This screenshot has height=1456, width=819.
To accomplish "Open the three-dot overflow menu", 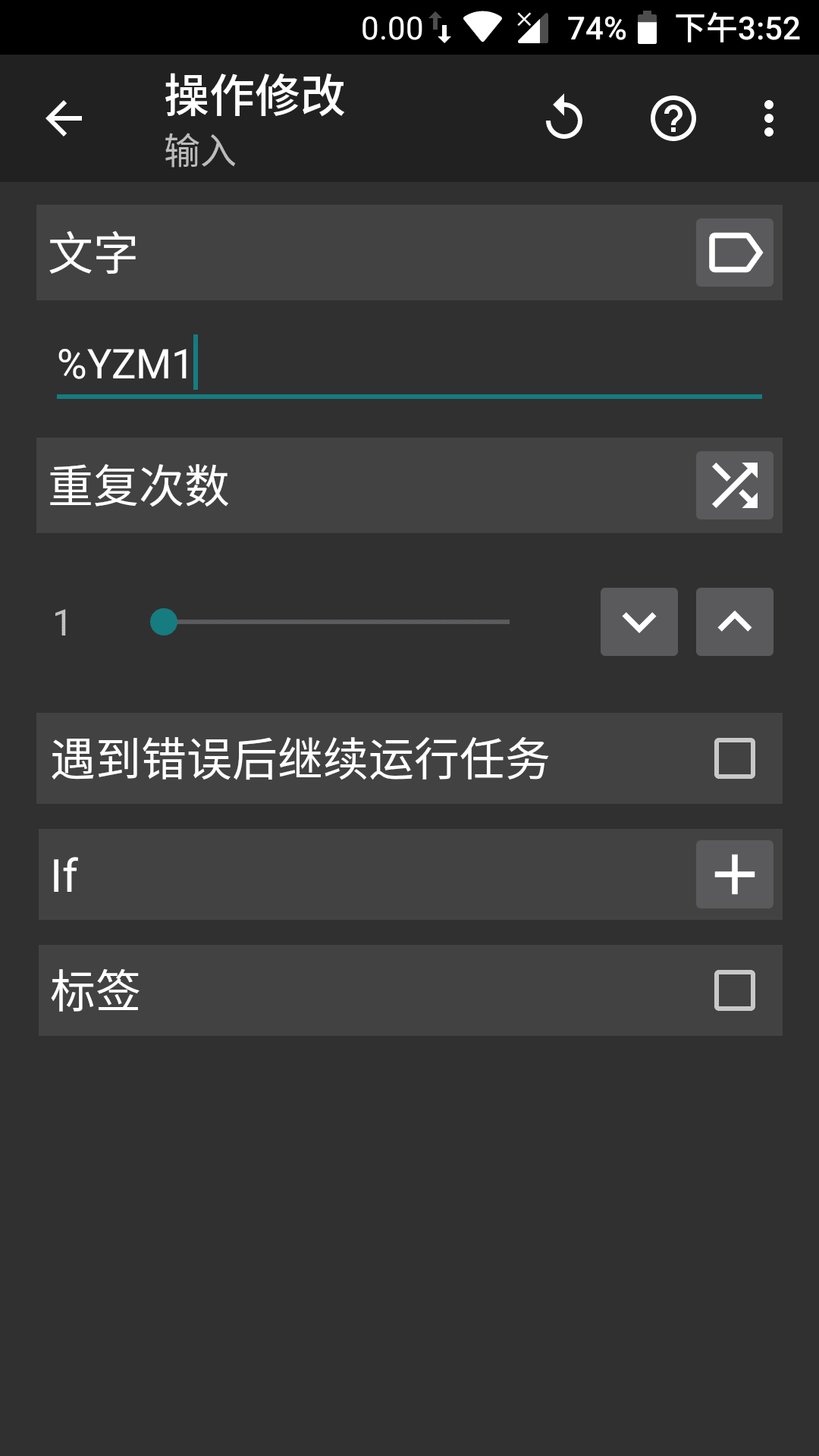I will pos(769,118).
